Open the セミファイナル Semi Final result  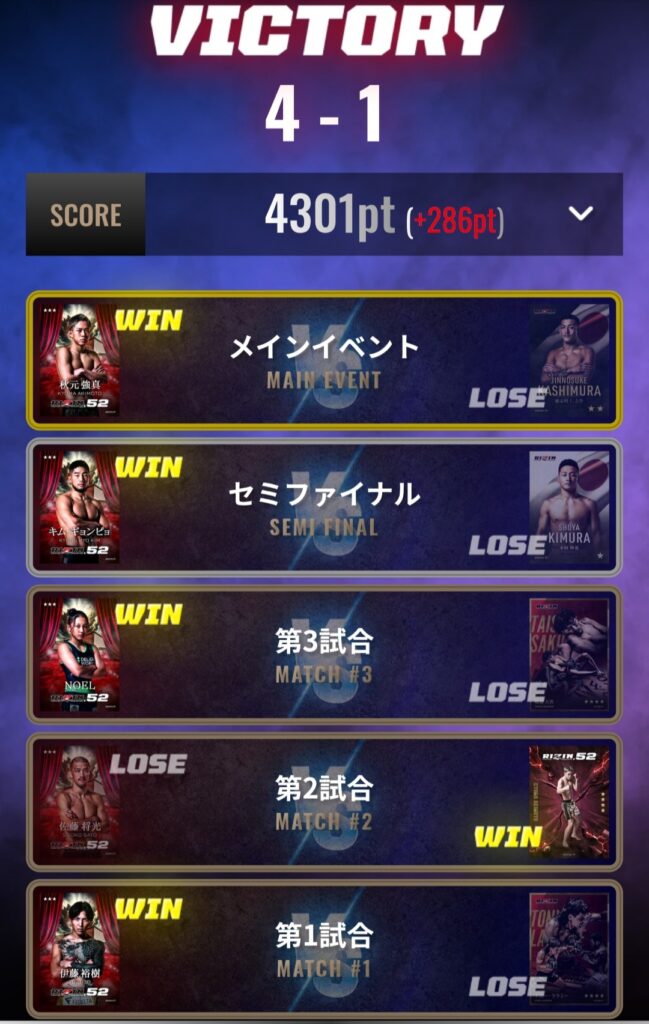[x=324, y=507]
